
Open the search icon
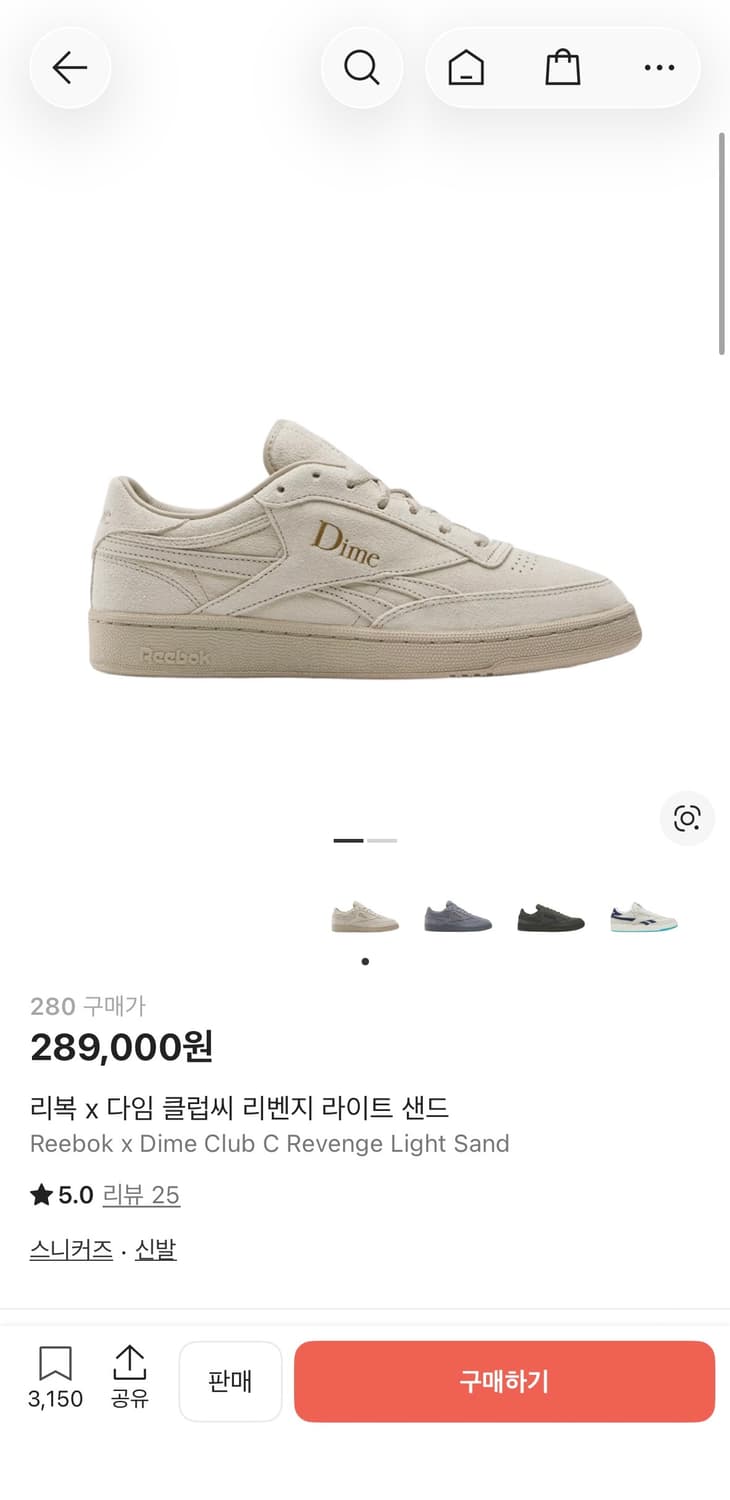click(362, 67)
